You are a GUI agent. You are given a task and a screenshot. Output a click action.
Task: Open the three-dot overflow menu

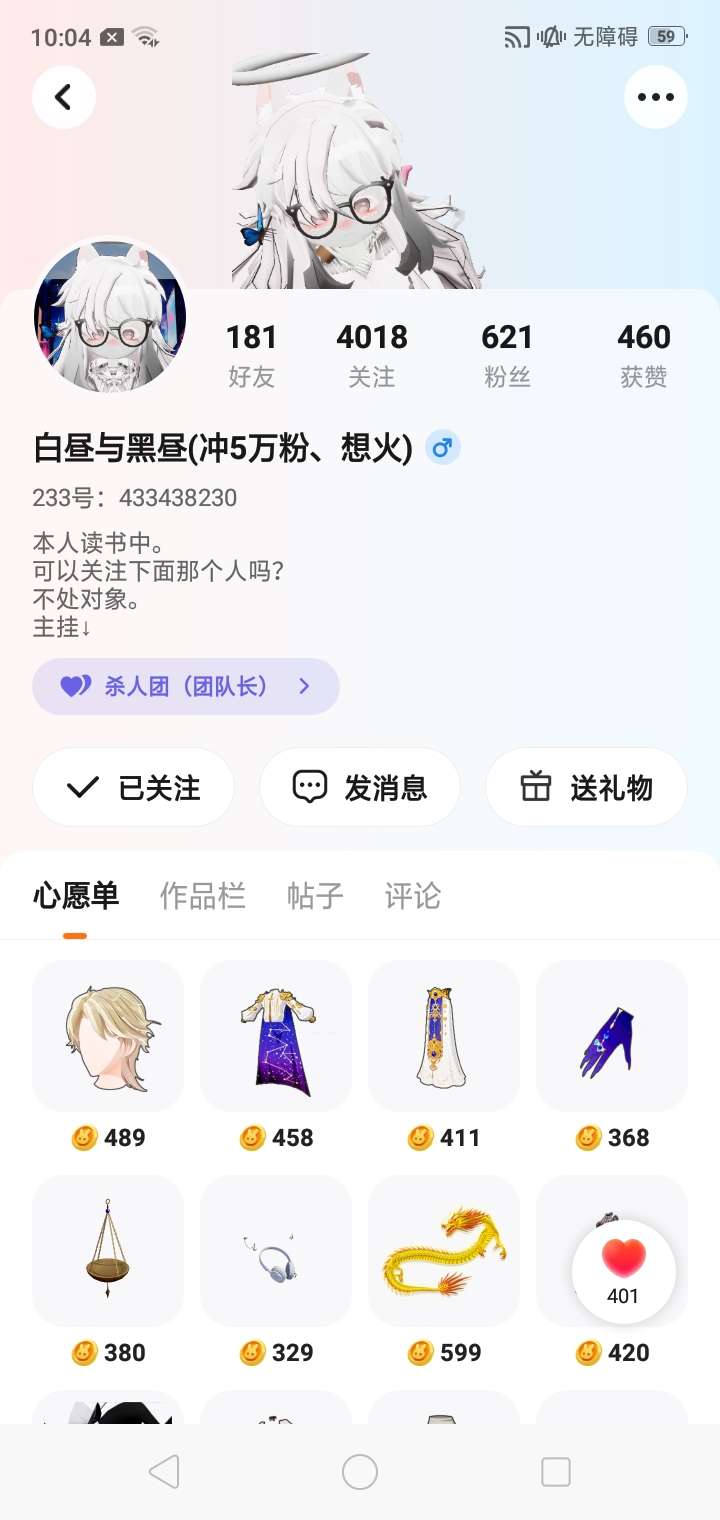pos(655,97)
